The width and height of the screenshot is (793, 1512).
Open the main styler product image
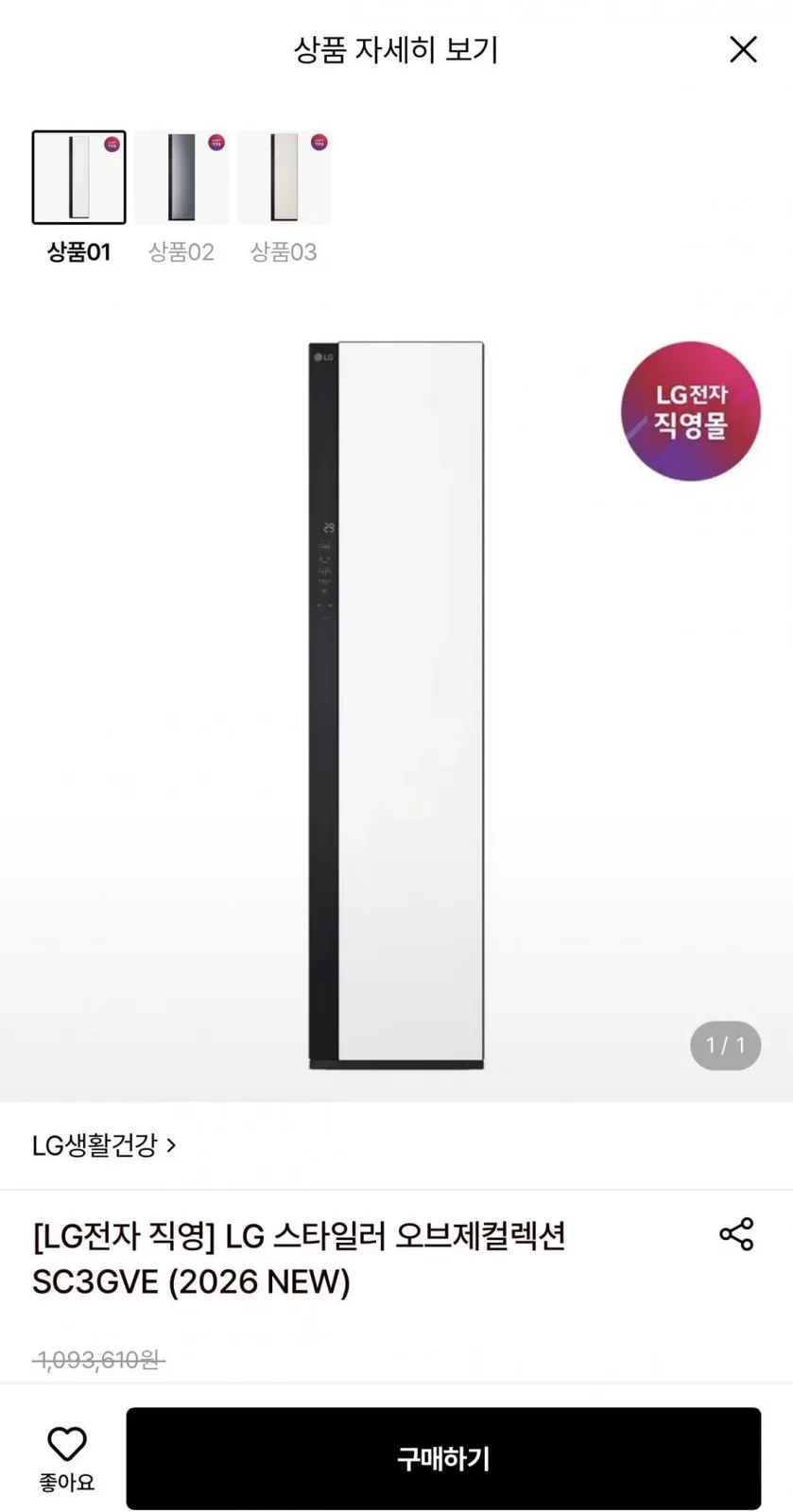[396, 705]
